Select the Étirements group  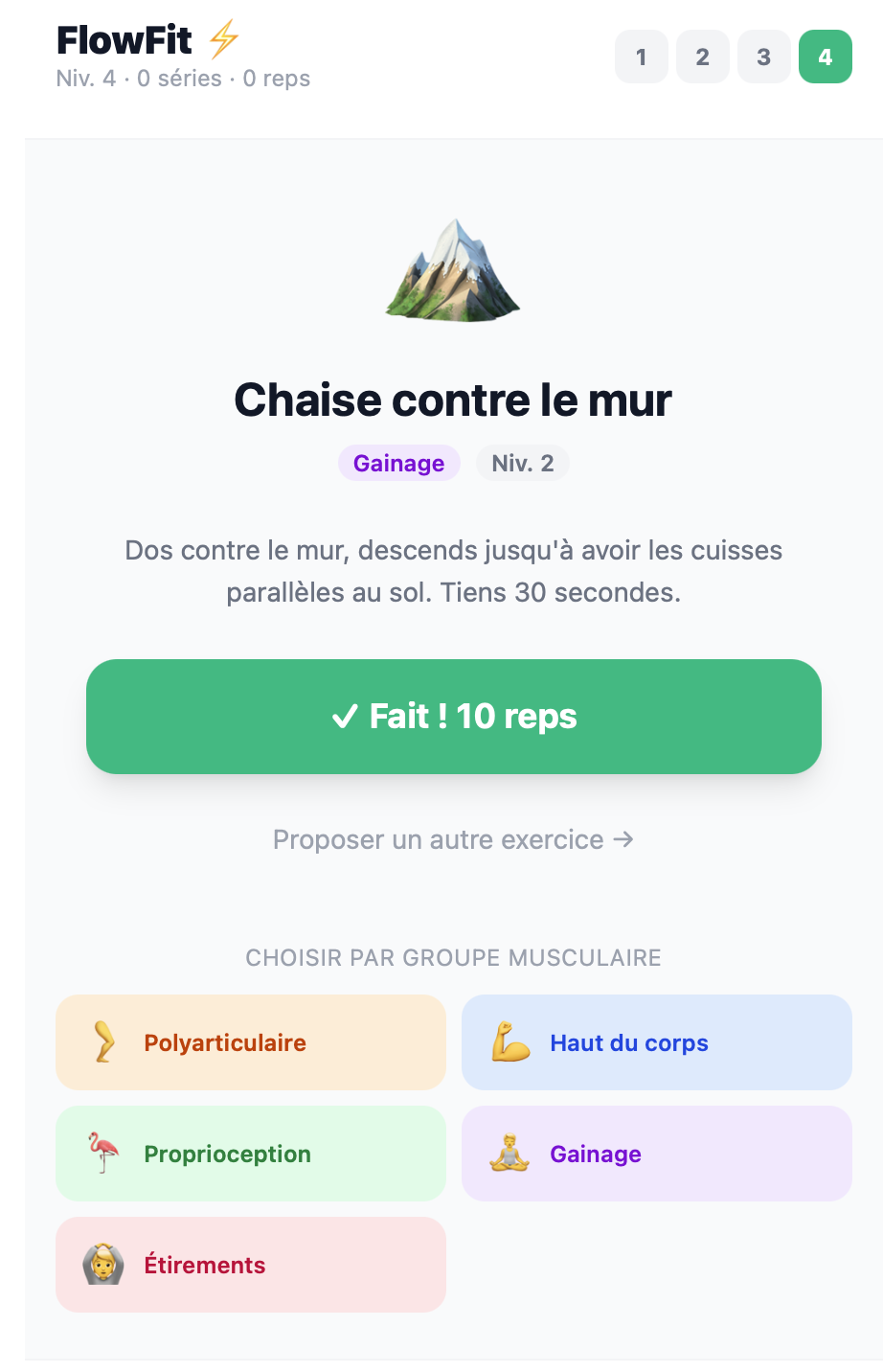tap(251, 1265)
